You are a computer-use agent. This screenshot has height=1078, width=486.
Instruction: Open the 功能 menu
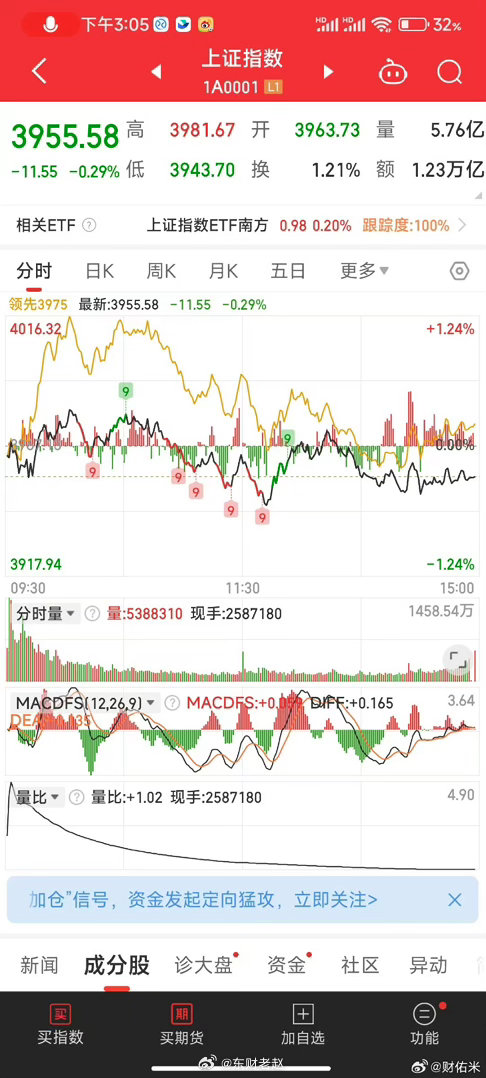[x=424, y=1024]
